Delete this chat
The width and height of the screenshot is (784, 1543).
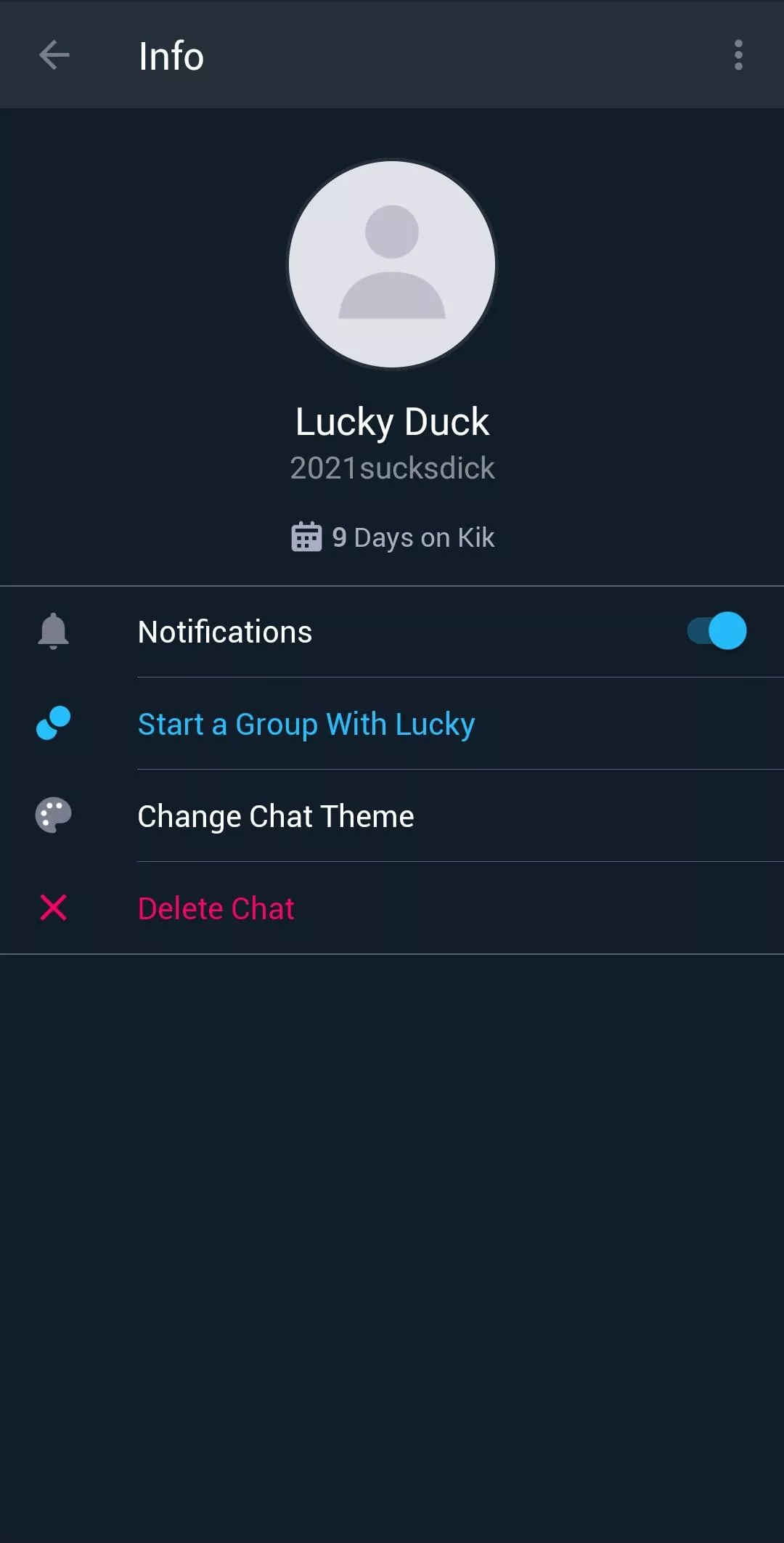pos(216,908)
